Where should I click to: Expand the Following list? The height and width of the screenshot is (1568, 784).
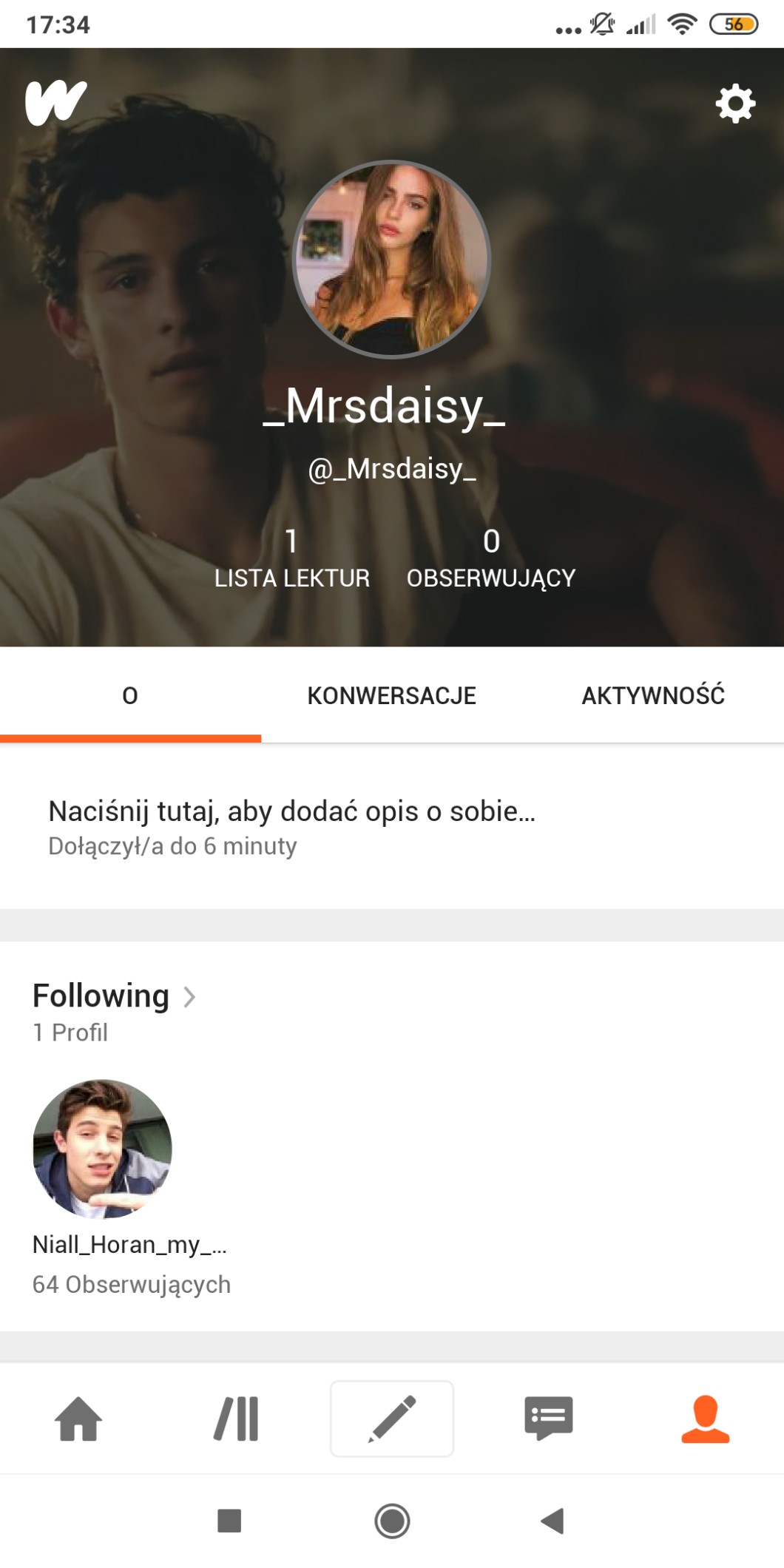pos(115,996)
